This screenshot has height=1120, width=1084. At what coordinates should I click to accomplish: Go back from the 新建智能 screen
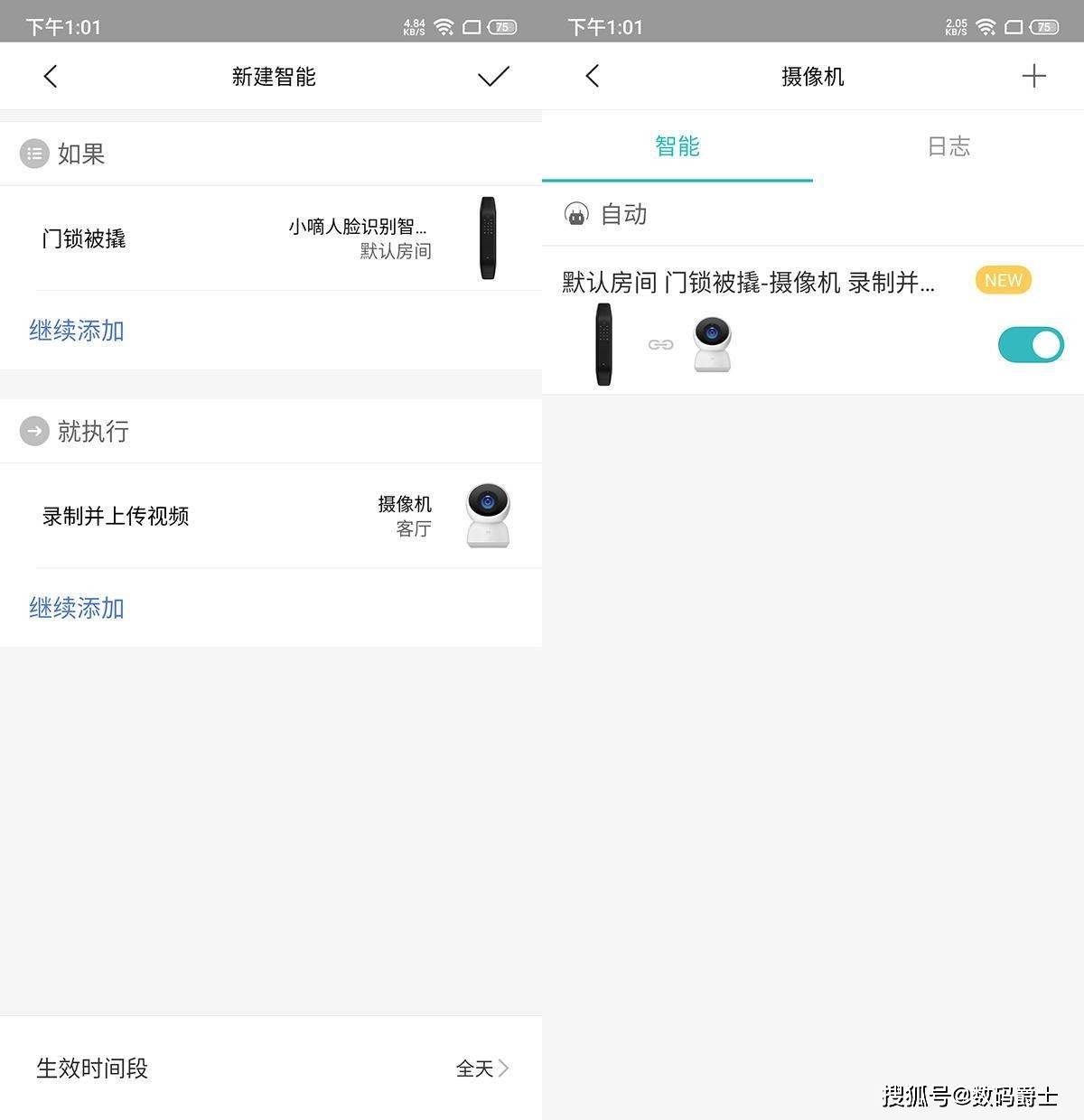tap(51, 77)
